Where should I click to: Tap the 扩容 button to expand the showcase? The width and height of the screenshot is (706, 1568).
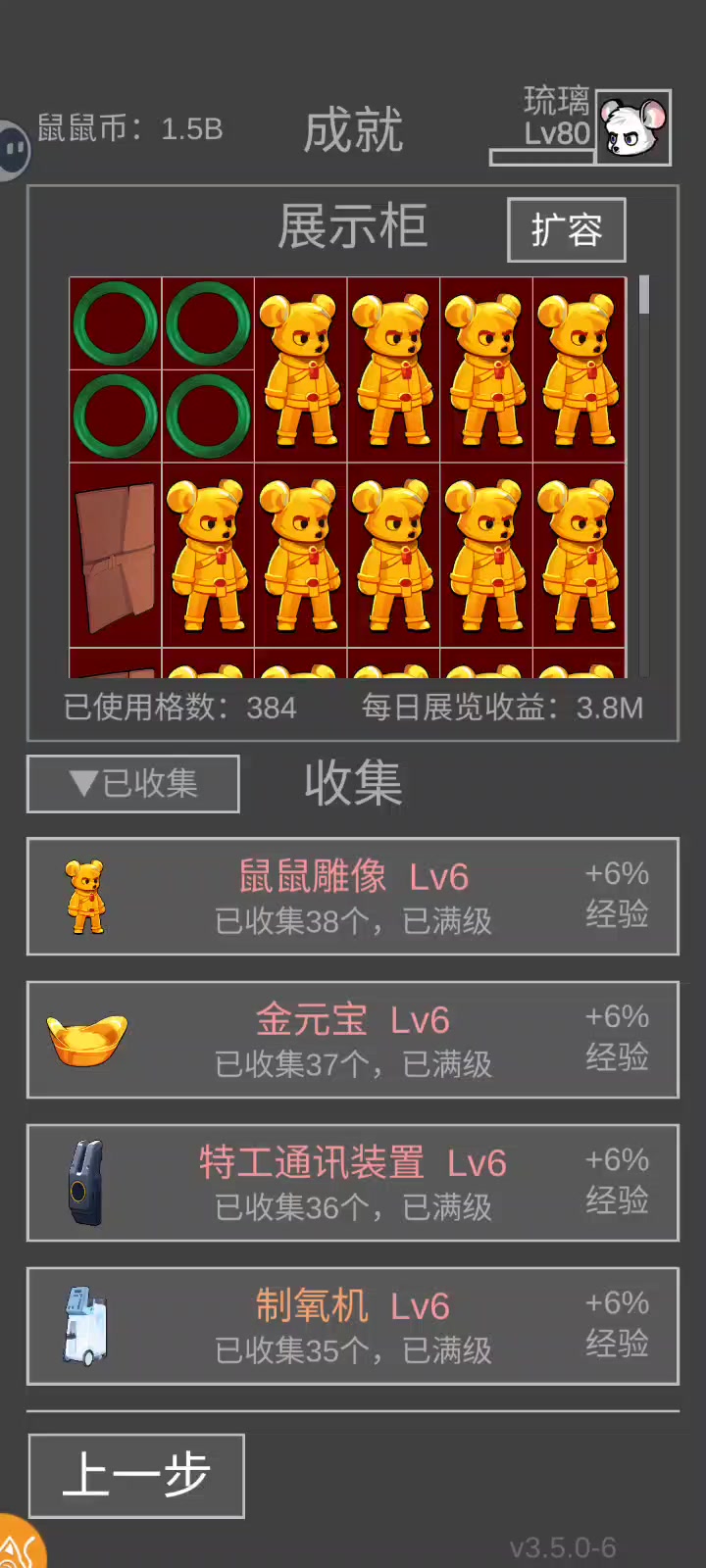pos(566,230)
